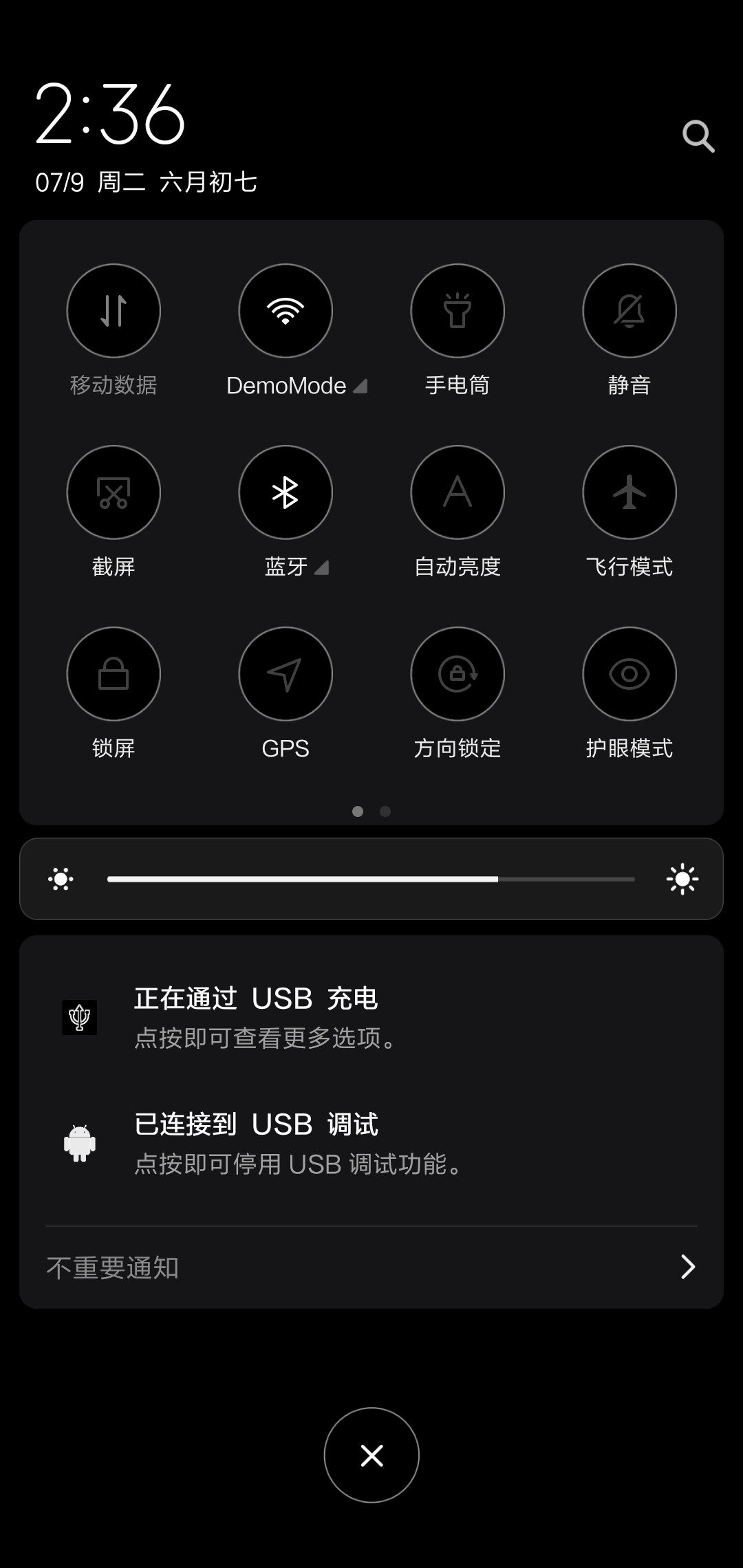
Task: Open the 正在通过 USB 充电 notification
Action: pos(371,1018)
